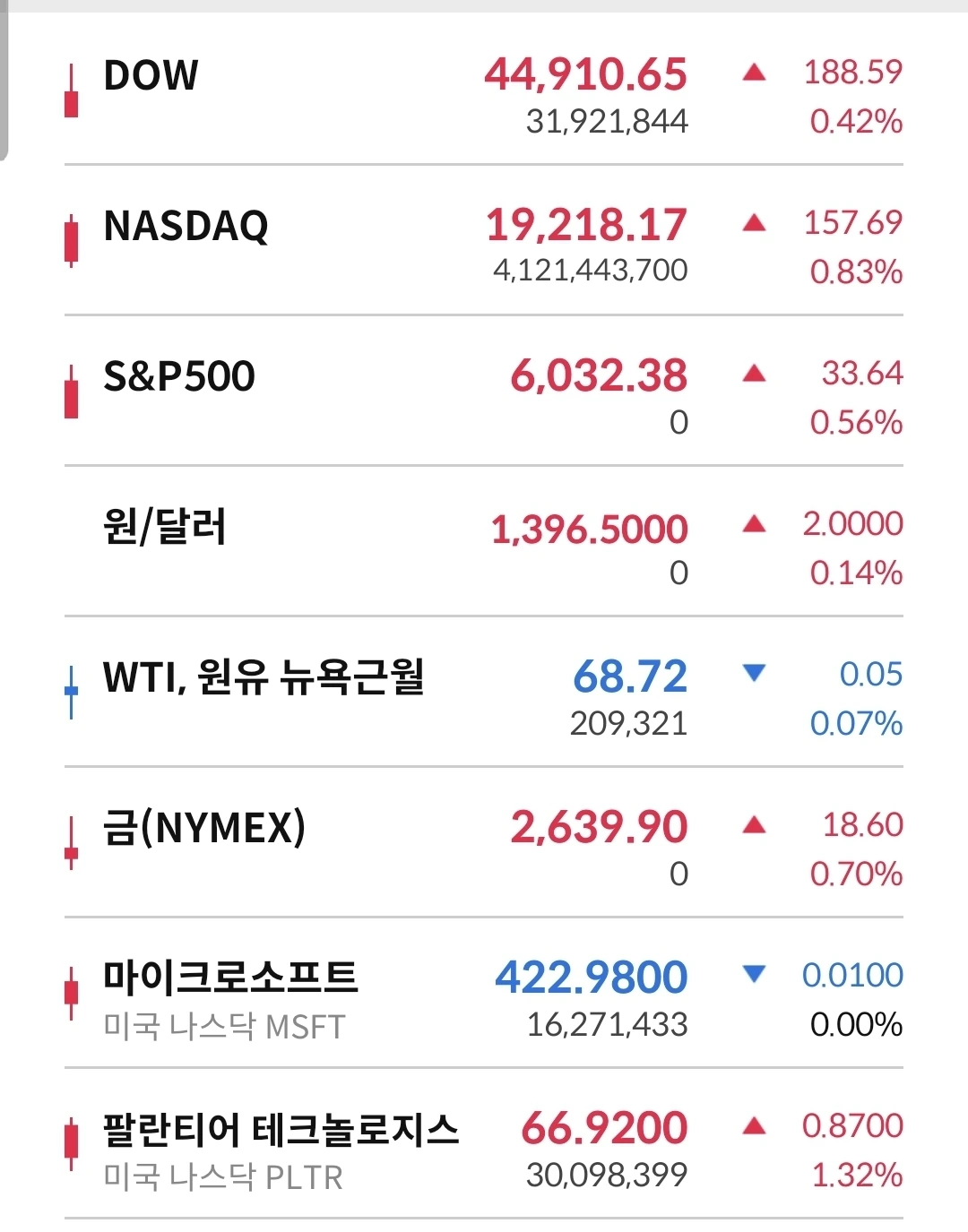Open 금(NYMEX) gold quote
The width and height of the screenshot is (968, 1232).
click(204, 828)
